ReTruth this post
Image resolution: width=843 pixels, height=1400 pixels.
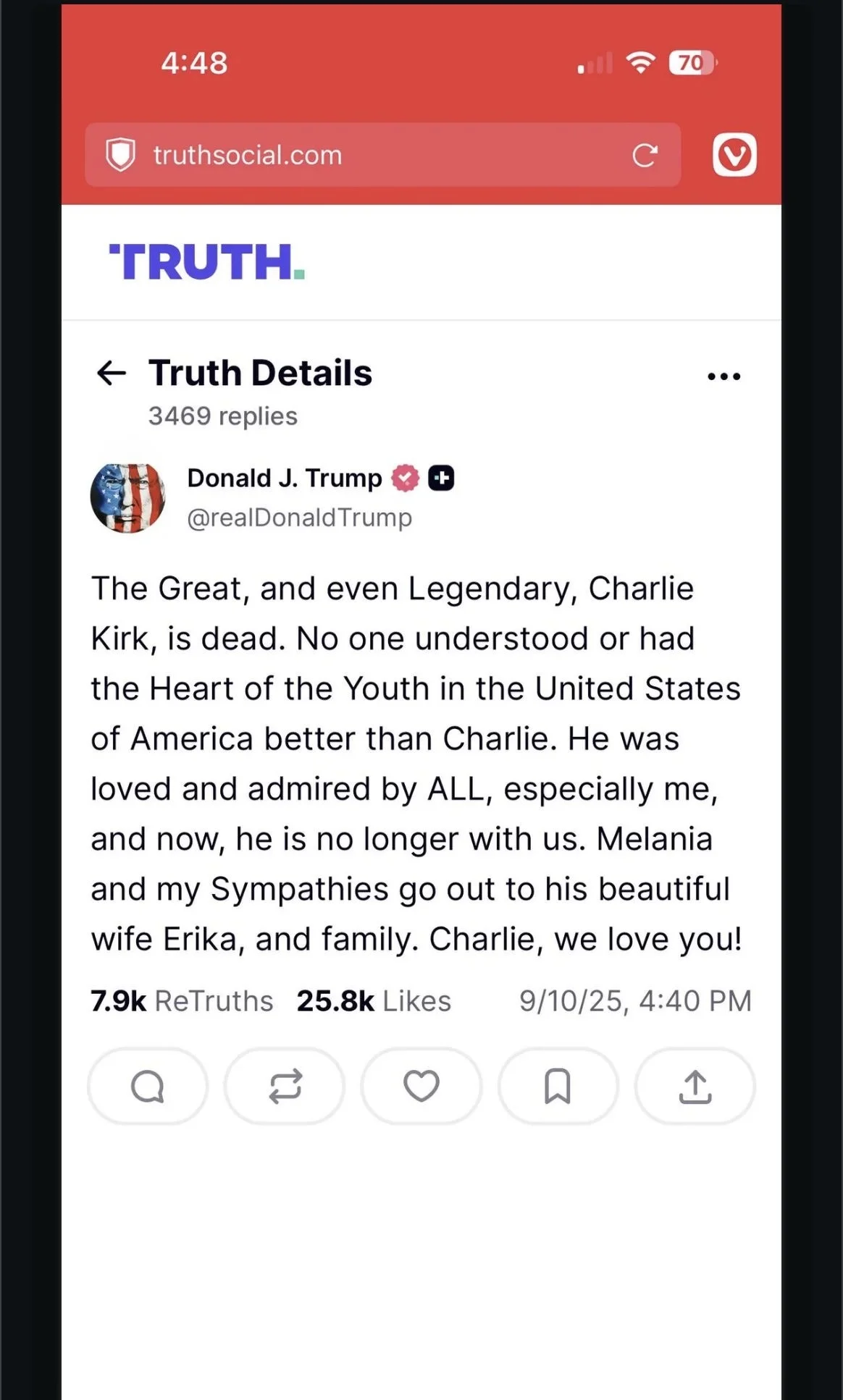coord(285,1086)
